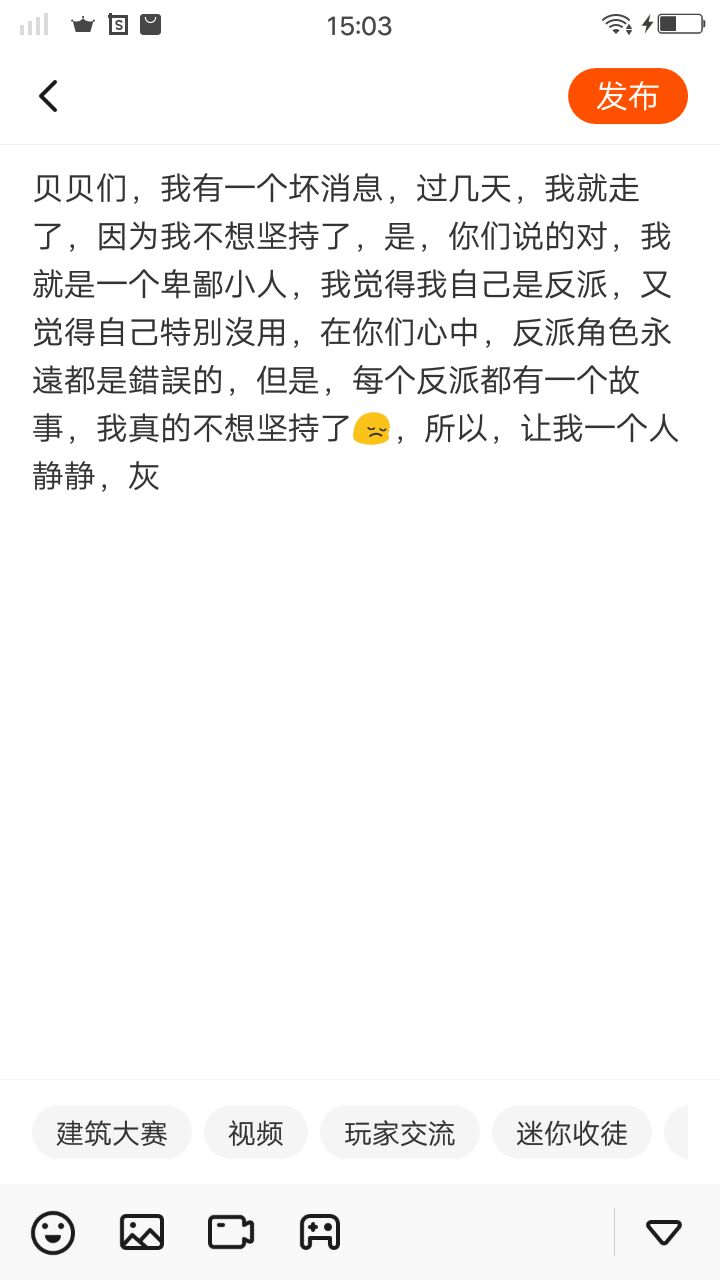The width and height of the screenshot is (720, 1280).
Task: Choose the 视频 topic chip
Action: coord(256,1133)
